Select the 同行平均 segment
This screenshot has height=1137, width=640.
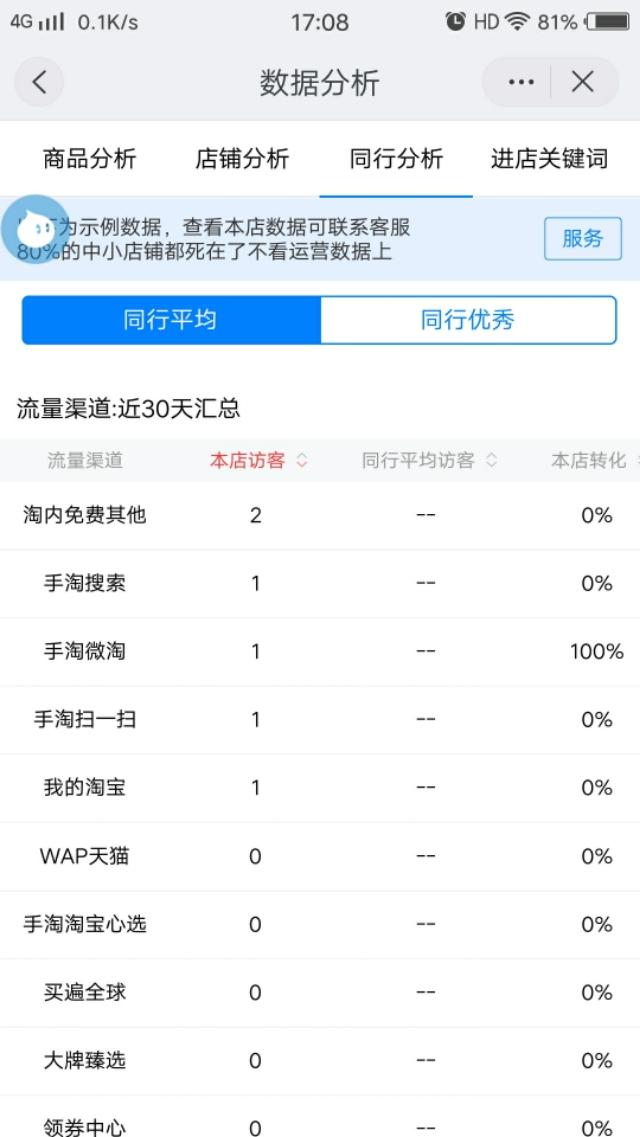pos(171,320)
